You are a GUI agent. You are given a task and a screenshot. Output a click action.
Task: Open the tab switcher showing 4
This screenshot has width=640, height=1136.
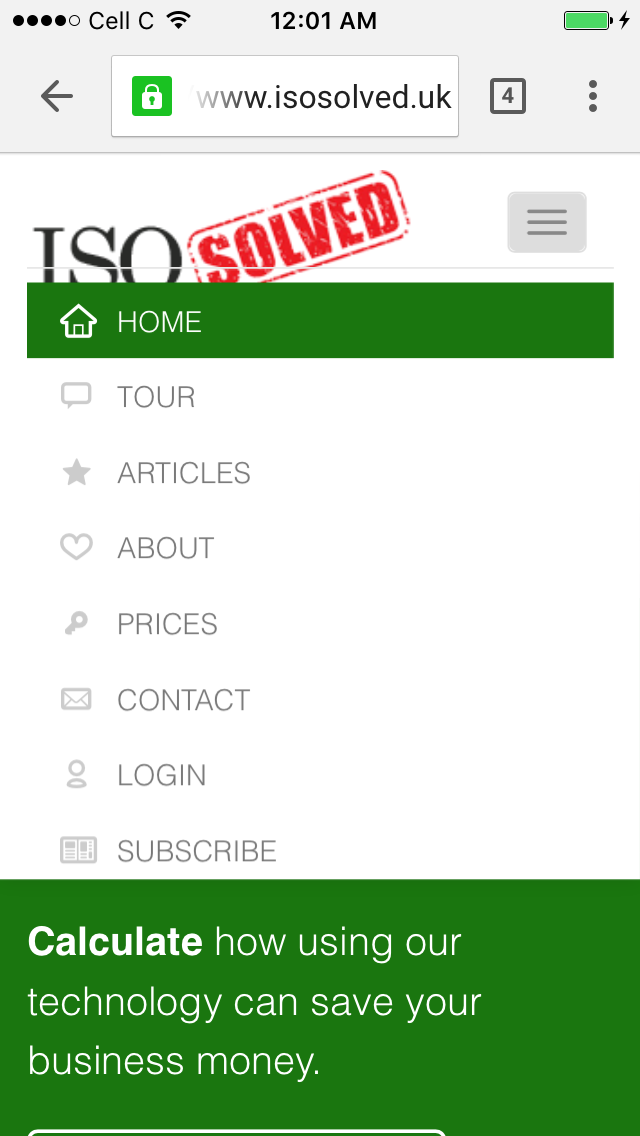pyautogui.click(x=507, y=96)
